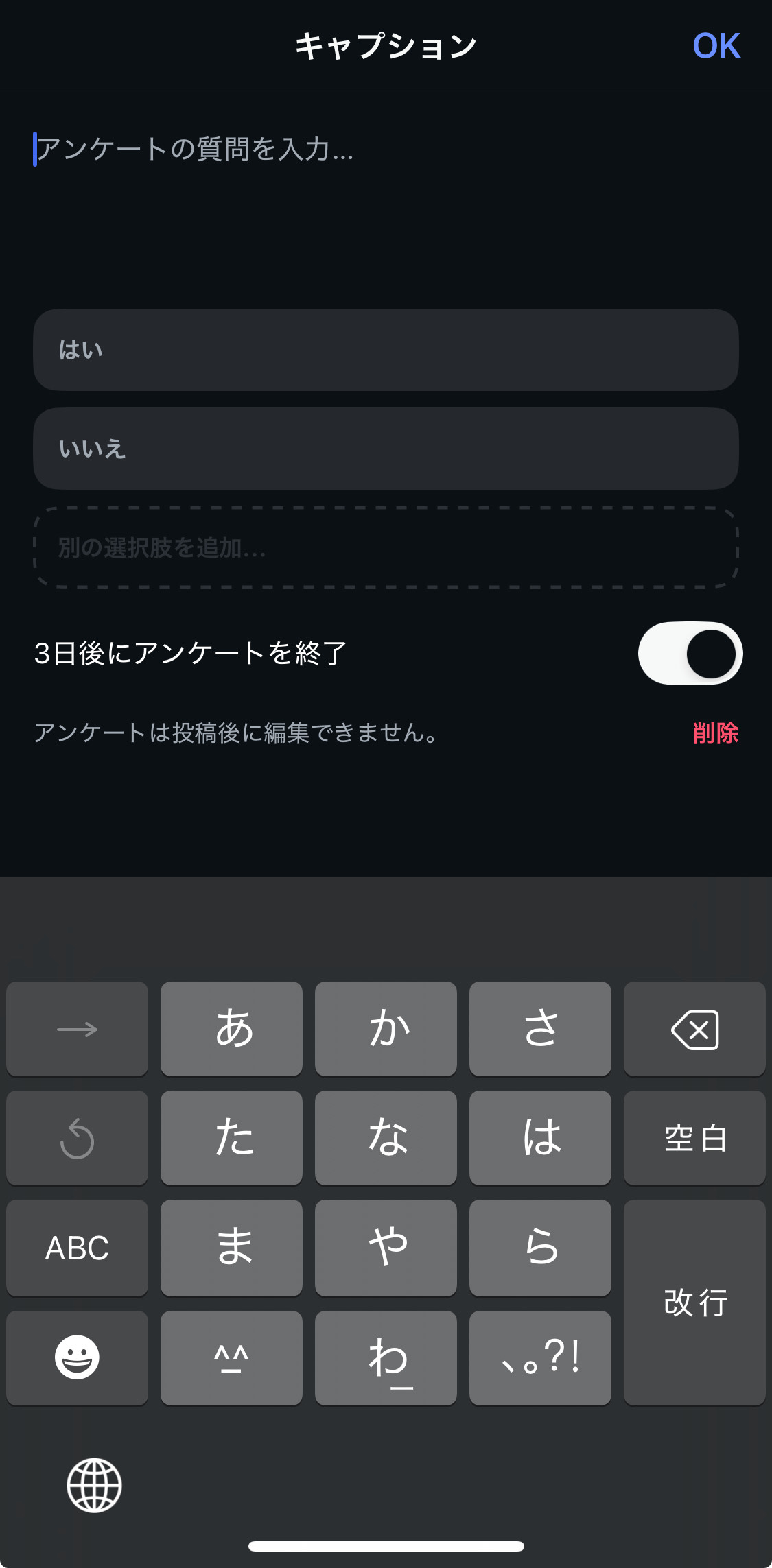Edit the はい option field
Image resolution: width=772 pixels, height=1568 pixels.
pyautogui.click(x=386, y=350)
